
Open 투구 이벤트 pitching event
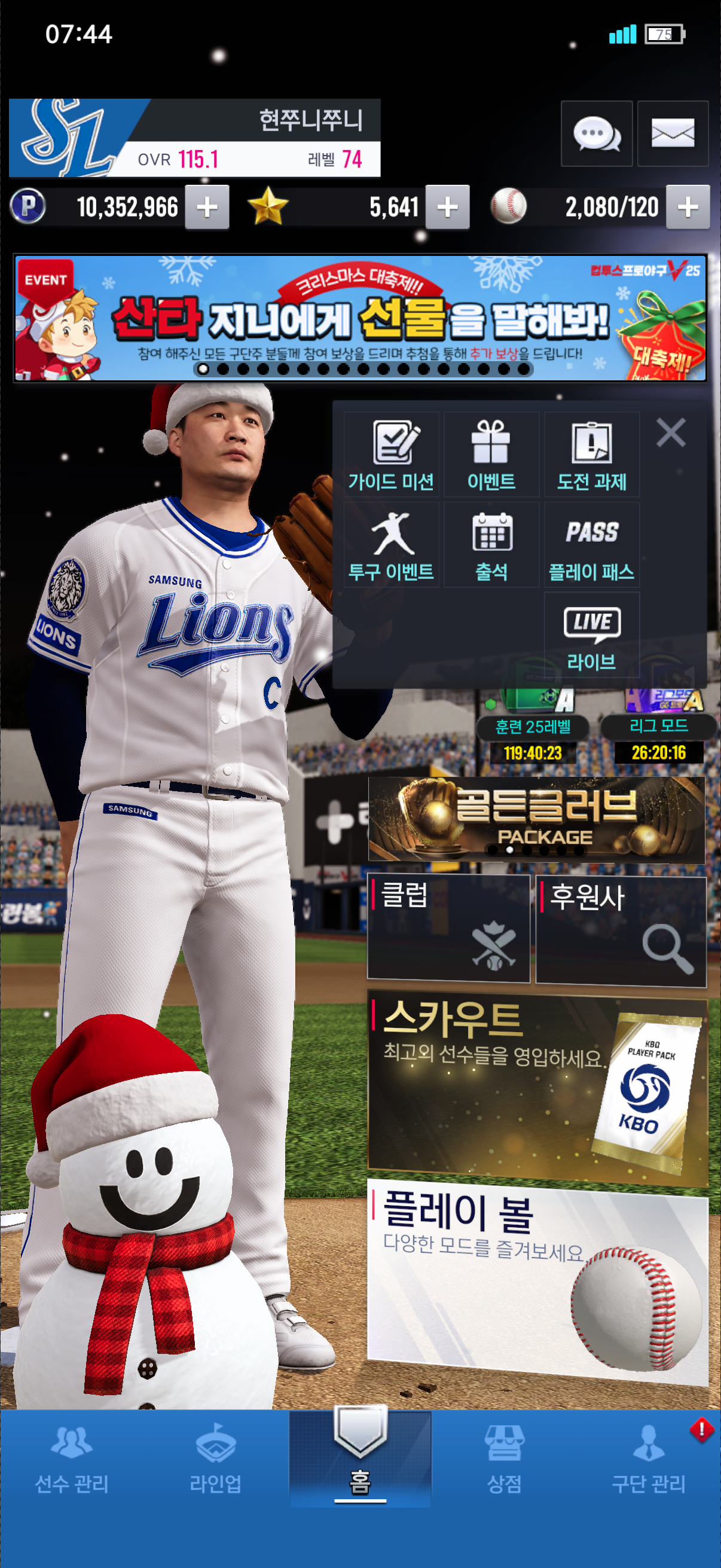(391, 545)
